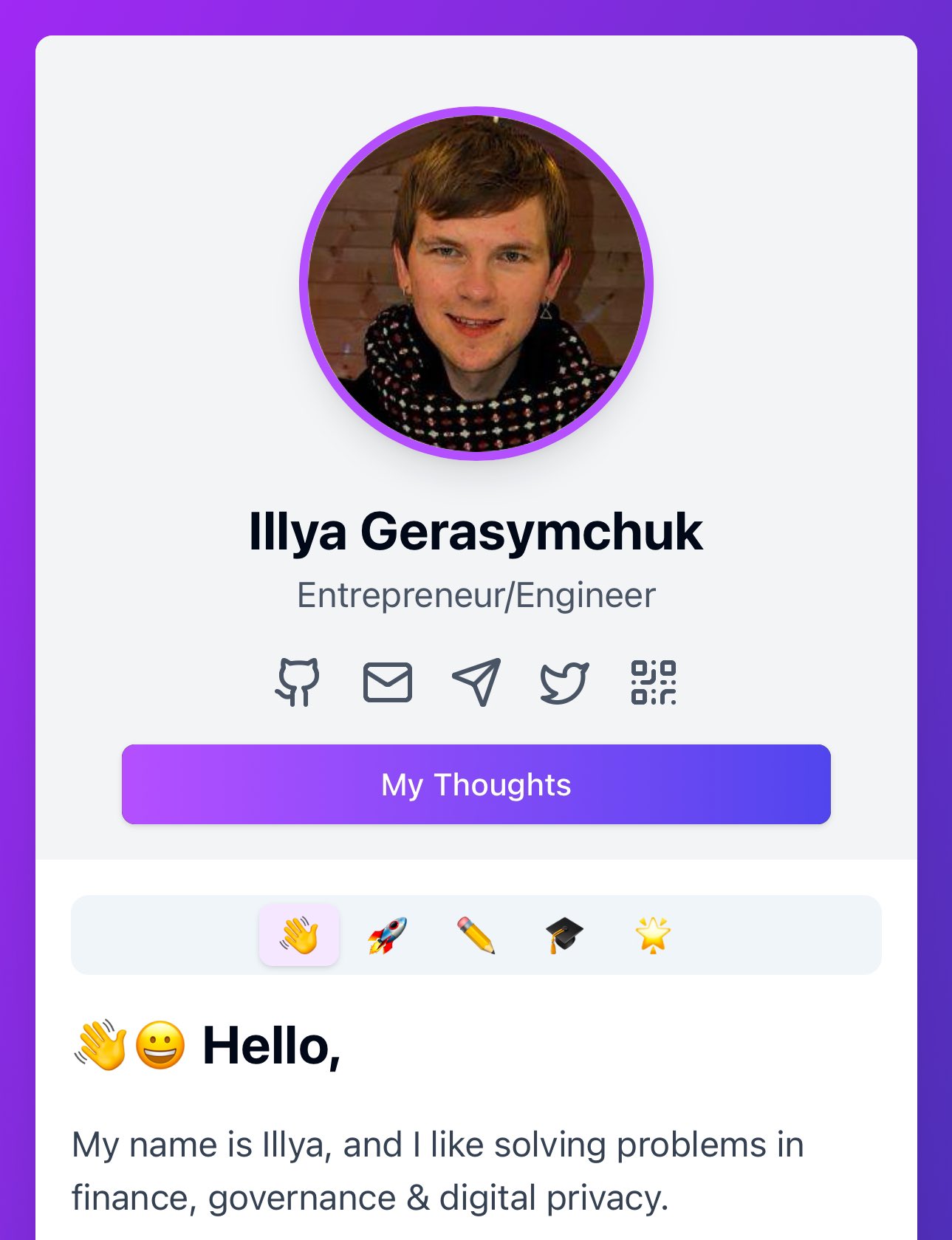This screenshot has width=952, height=1240.
Task: Visit the Twitter bird link
Action: coord(565,682)
